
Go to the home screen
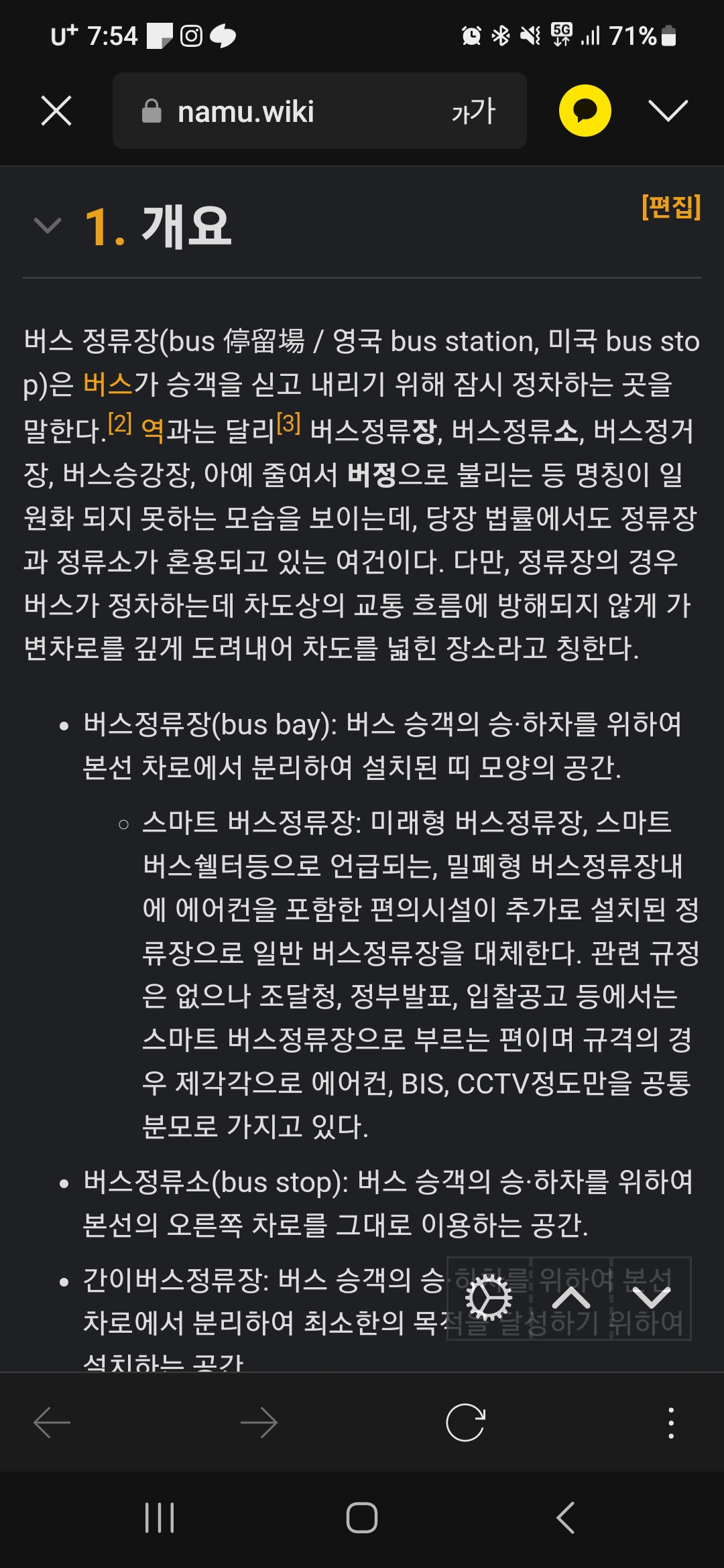tap(362, 1518)
